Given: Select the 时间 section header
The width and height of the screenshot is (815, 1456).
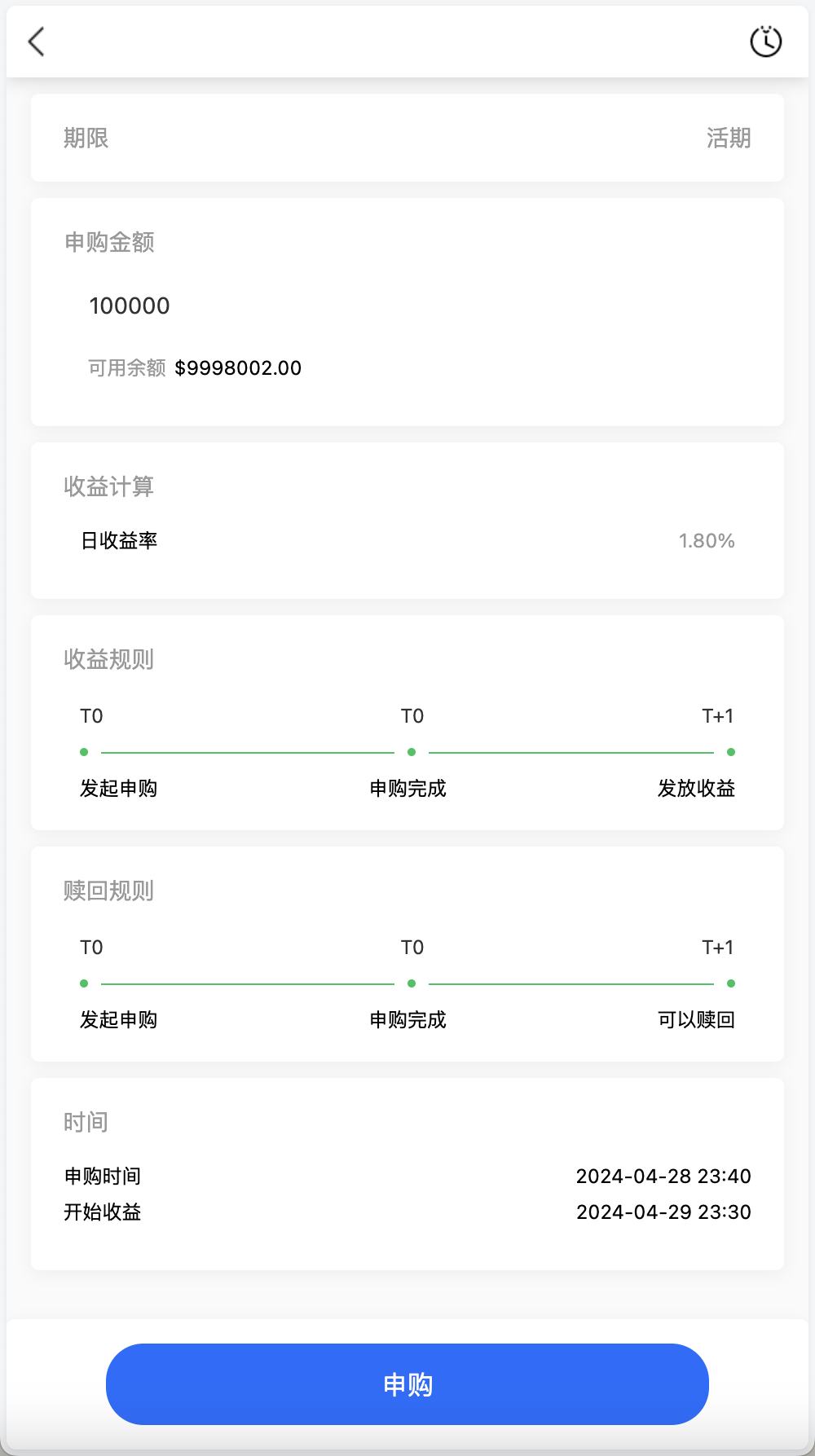Looking at the screenshot, I should tap(86, 1122).
